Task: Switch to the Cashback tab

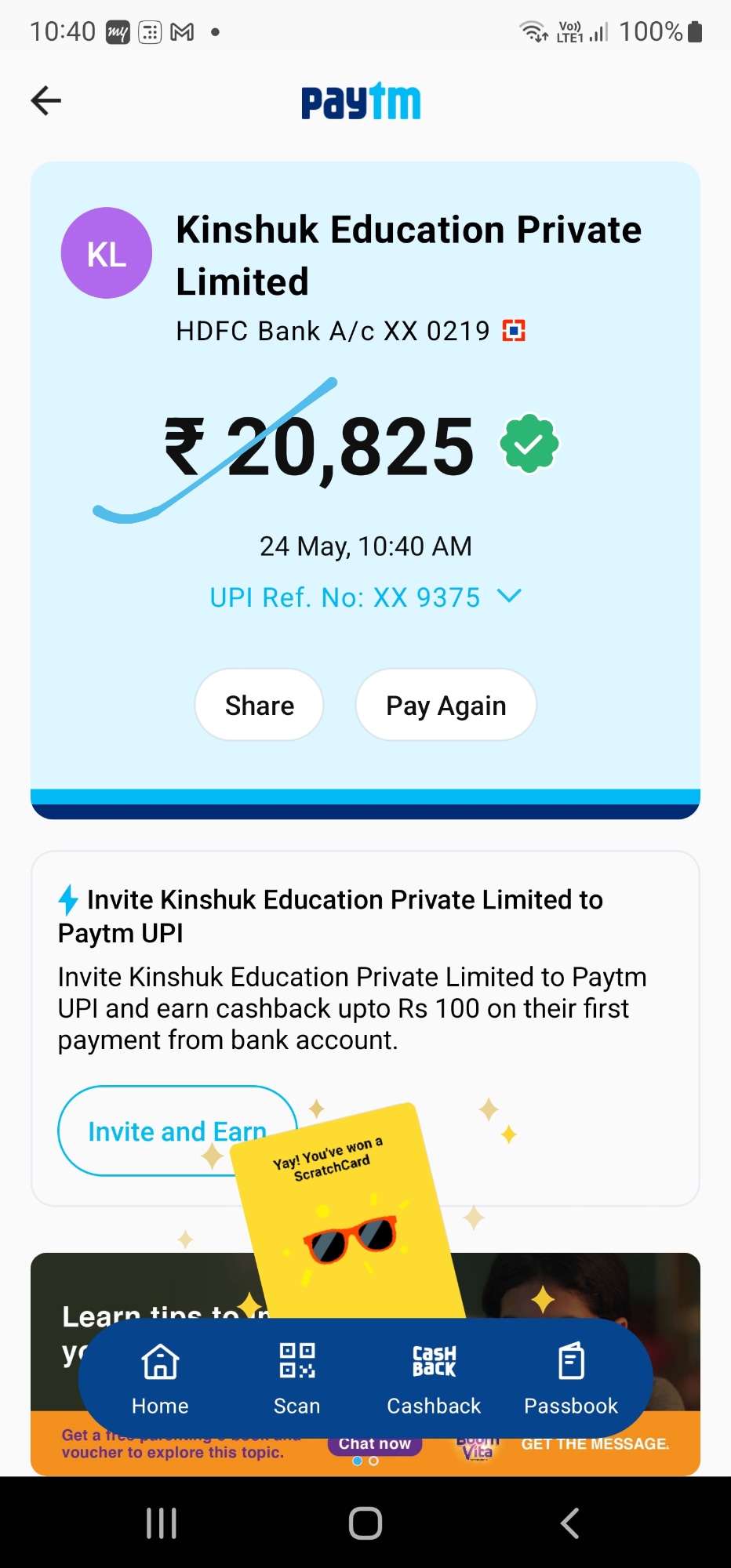Action: [x=434, y=1378]
